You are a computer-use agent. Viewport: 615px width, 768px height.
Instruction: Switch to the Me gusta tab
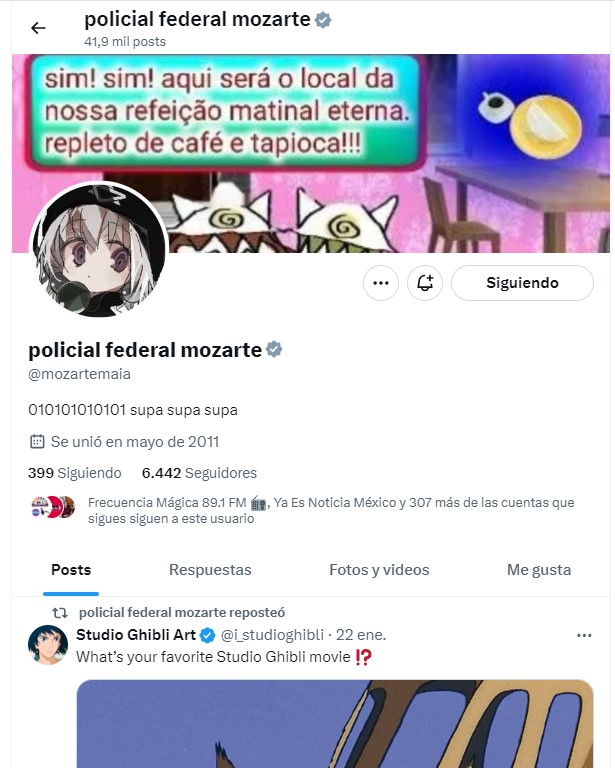click(539, 570)
